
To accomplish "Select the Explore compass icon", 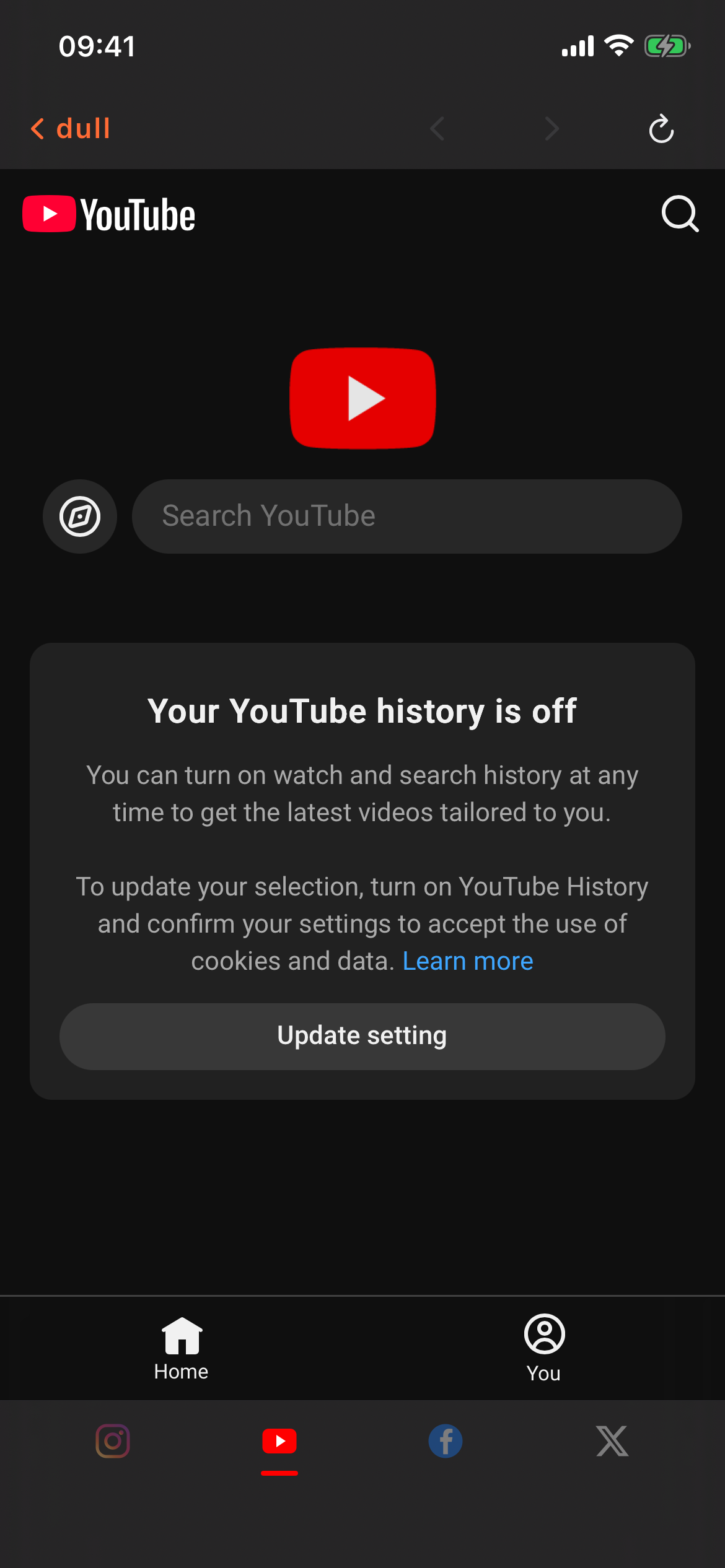I will coord(79,516).
